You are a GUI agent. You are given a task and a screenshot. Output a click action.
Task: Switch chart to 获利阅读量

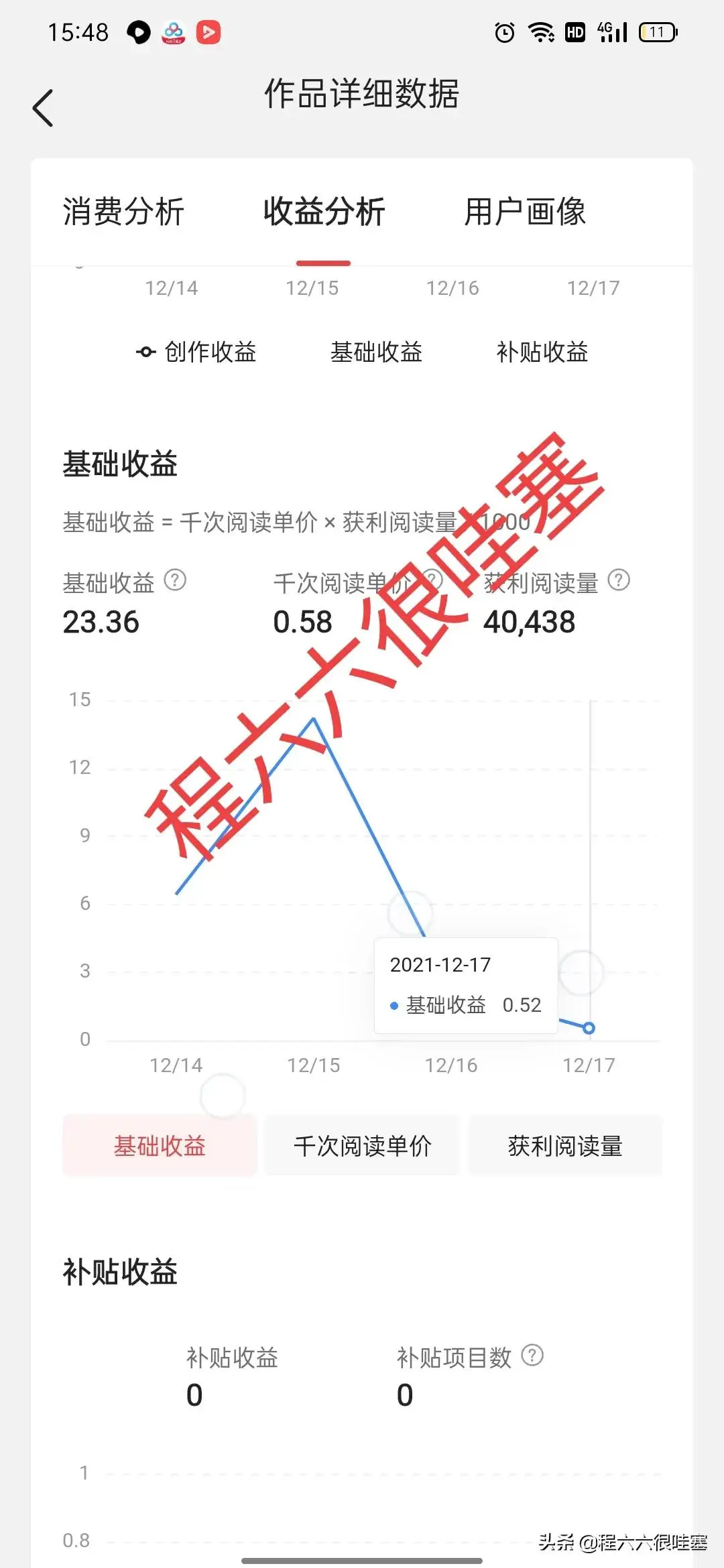click(x=564, y=1146)
